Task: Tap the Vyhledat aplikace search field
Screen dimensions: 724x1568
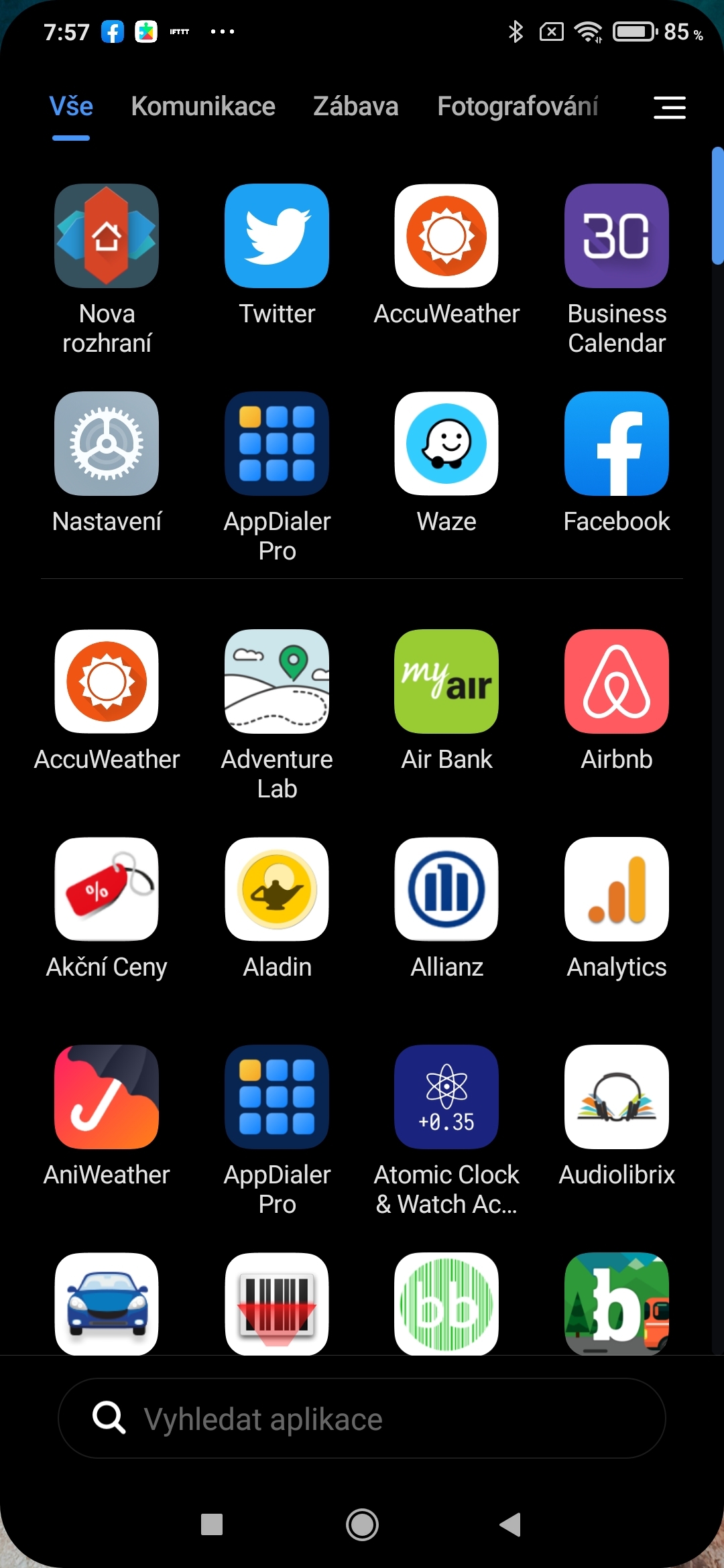Action: 362,1418
